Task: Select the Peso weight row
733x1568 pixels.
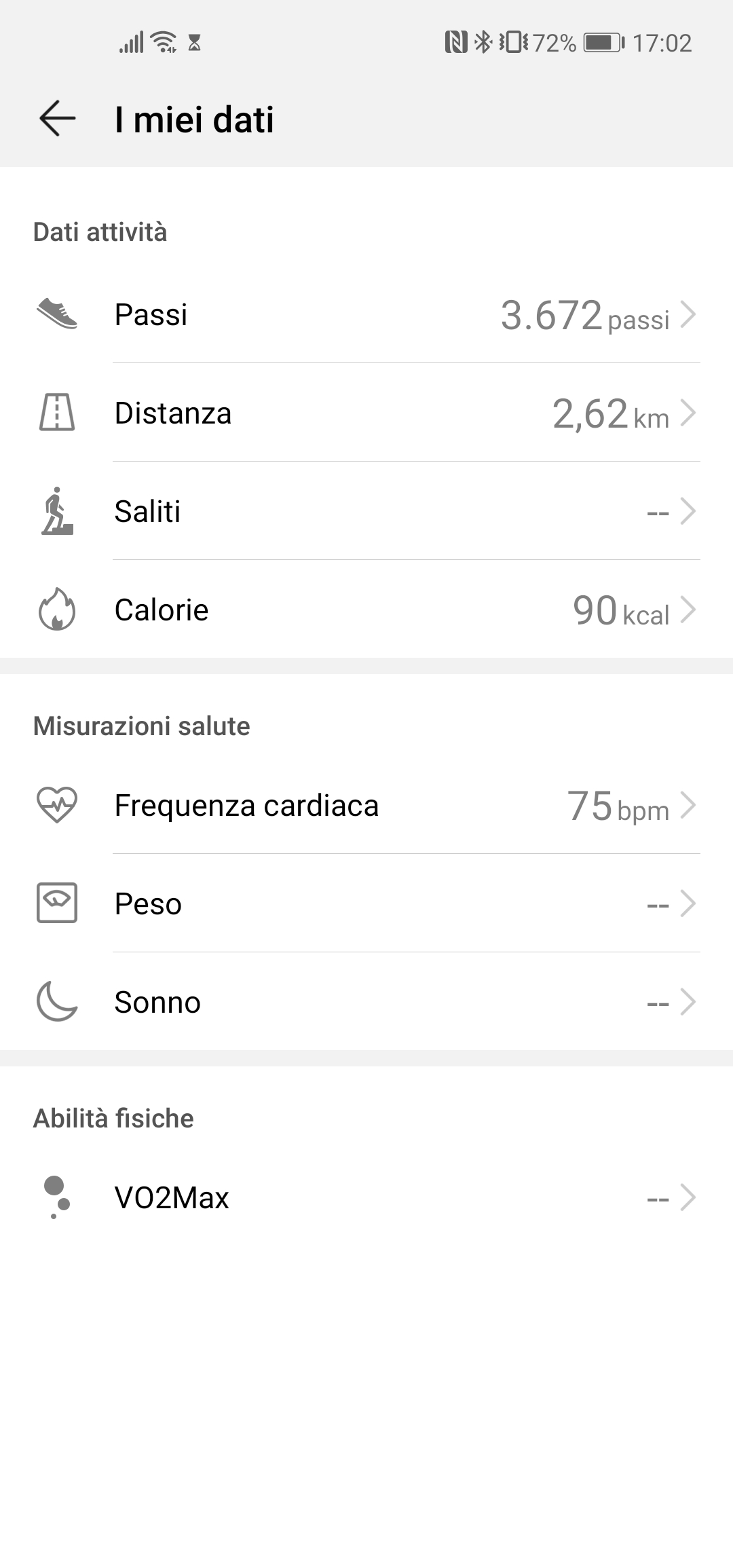Action: [366, 903]
